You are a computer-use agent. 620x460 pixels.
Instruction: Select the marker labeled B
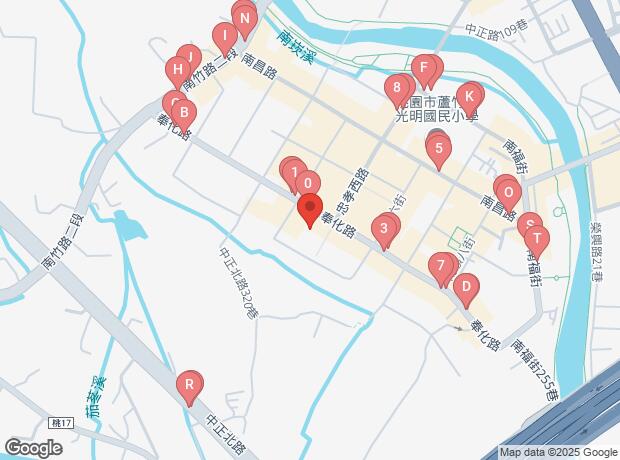tap(184, 111)
